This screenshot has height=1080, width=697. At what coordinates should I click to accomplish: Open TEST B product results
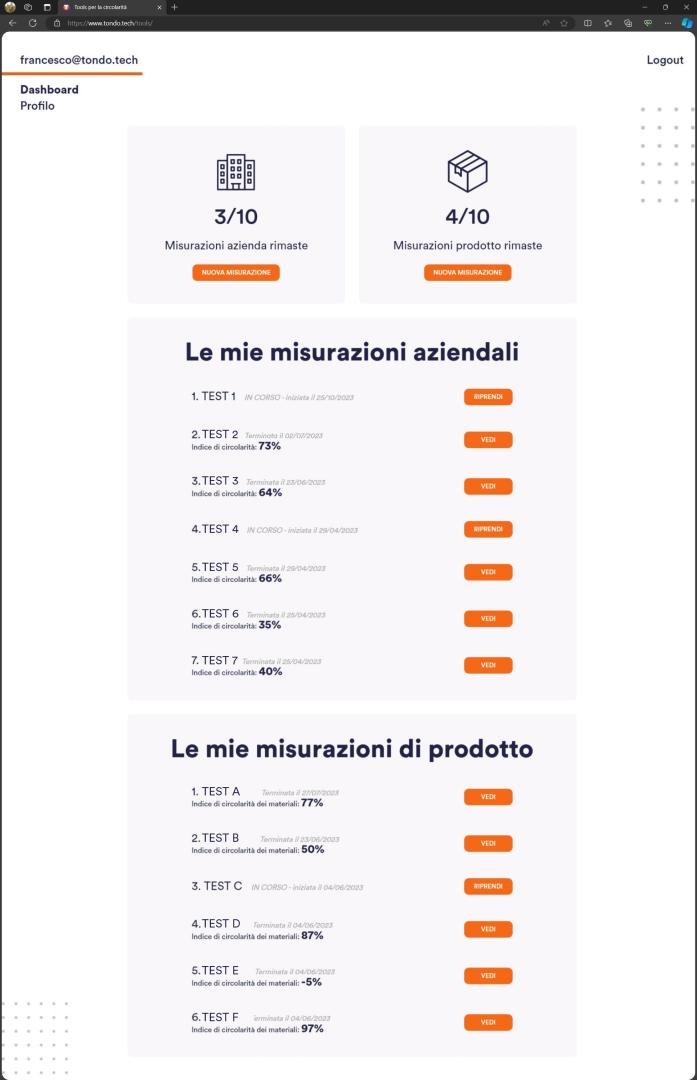(488, 843)
